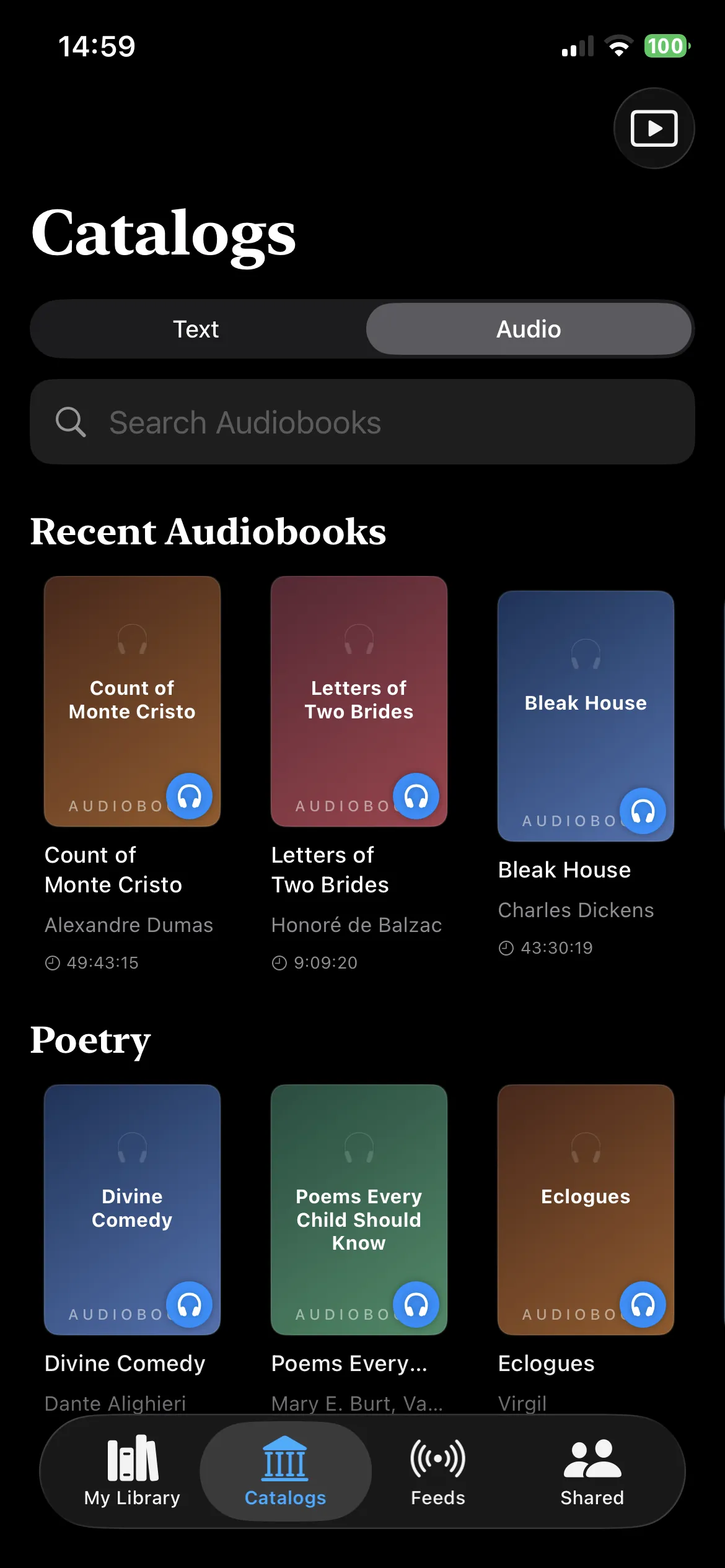Start Bleak House audiobook playback
Image resolution: width=725 pixels, height=1568 pixels.
pos(641,811)
